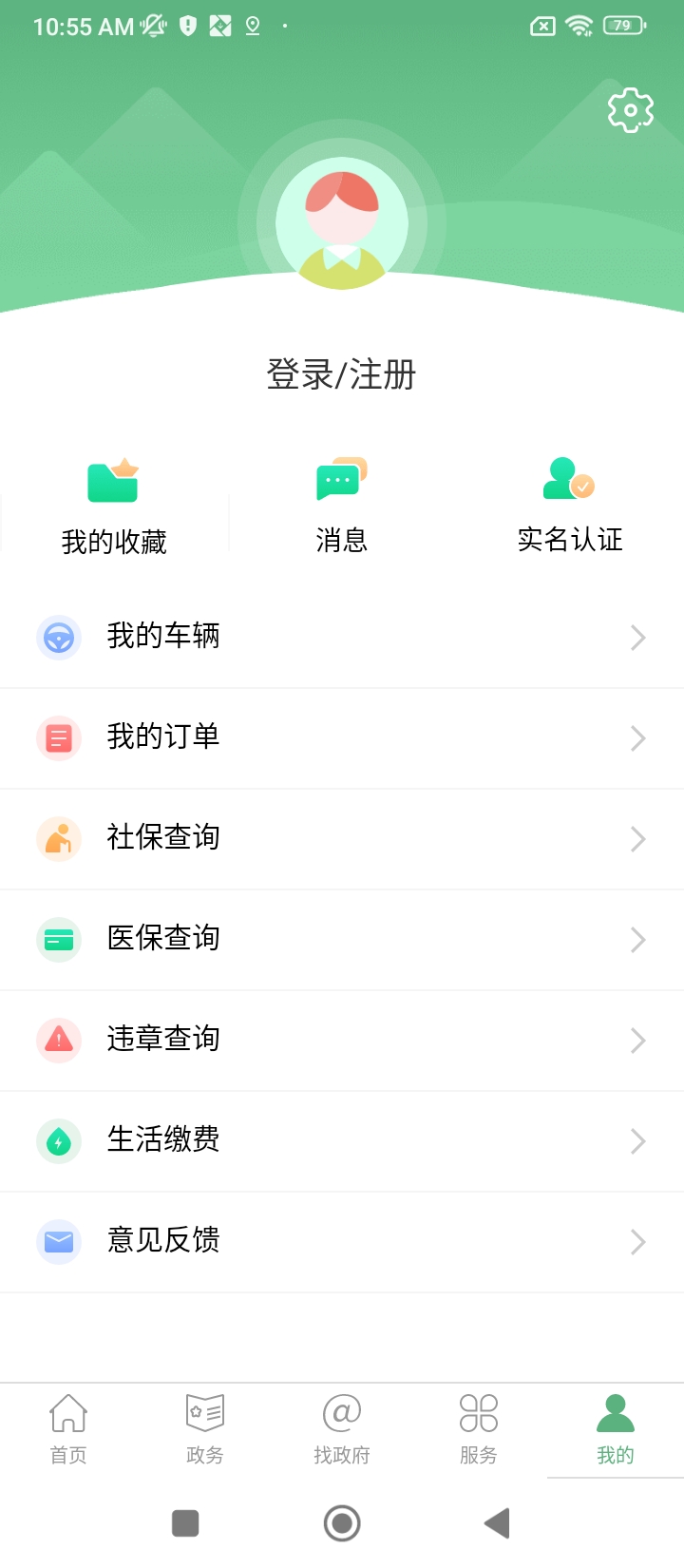
Task: View 消息 messages
Action: [342, 504]
